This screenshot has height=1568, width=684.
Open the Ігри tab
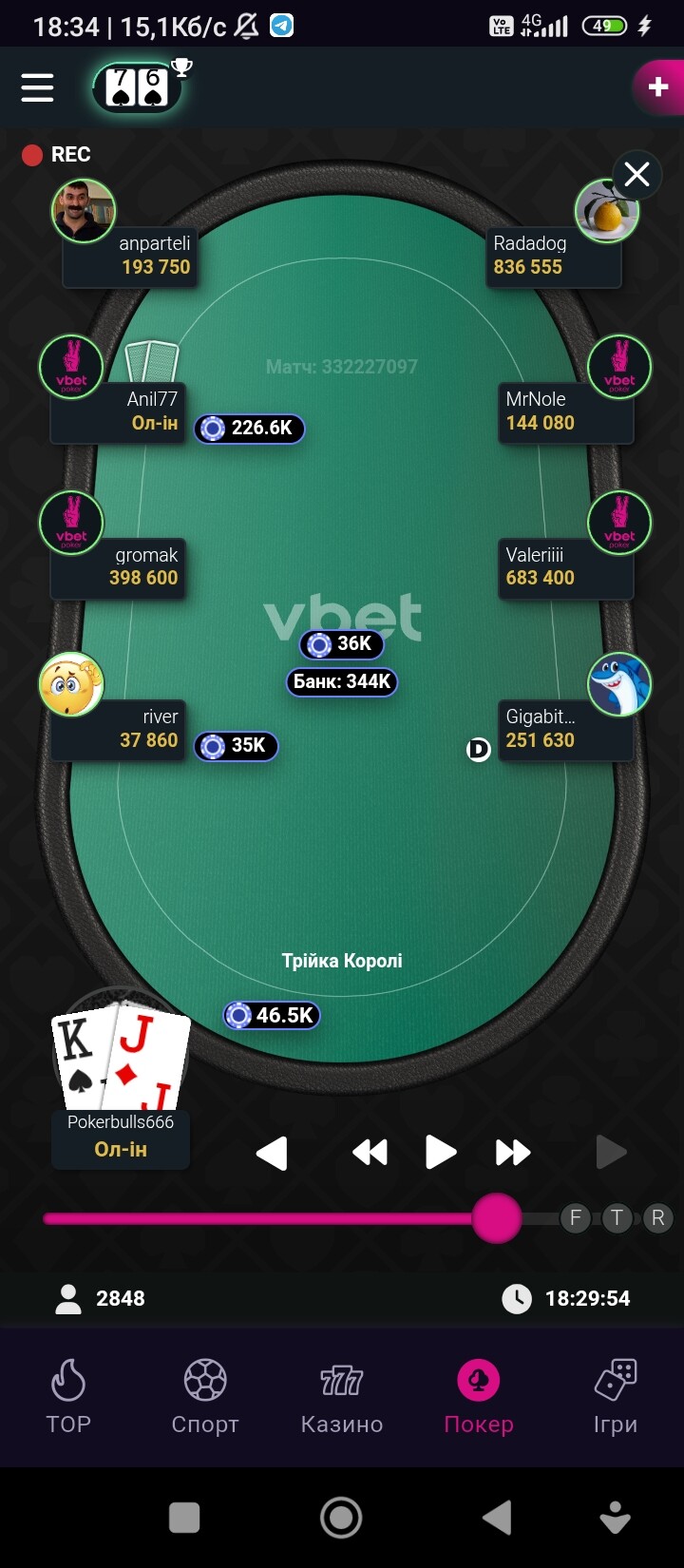pyautogui.click(x=615, y=1395)
